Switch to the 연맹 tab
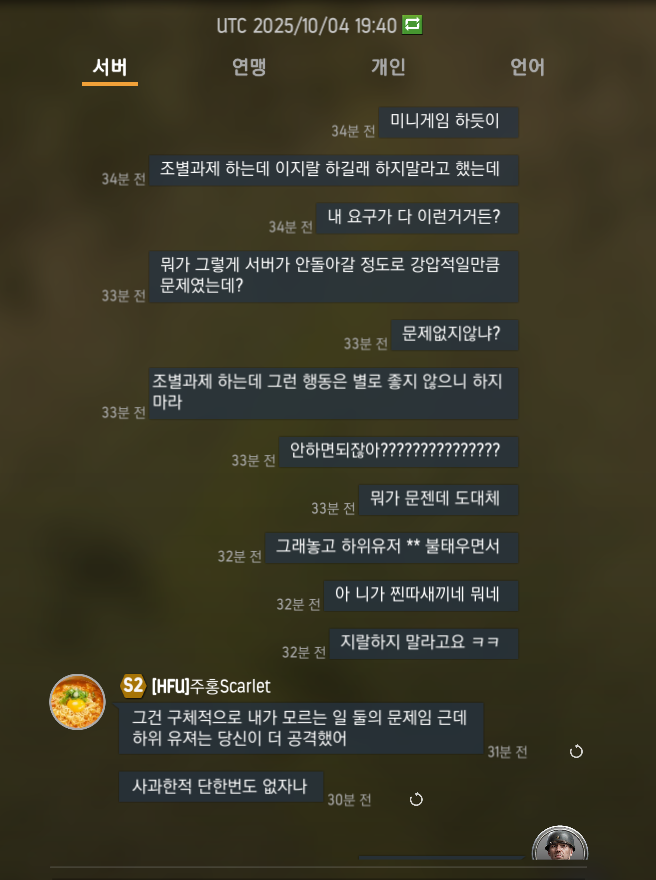The image size is (656, 880). pos(249,68)
